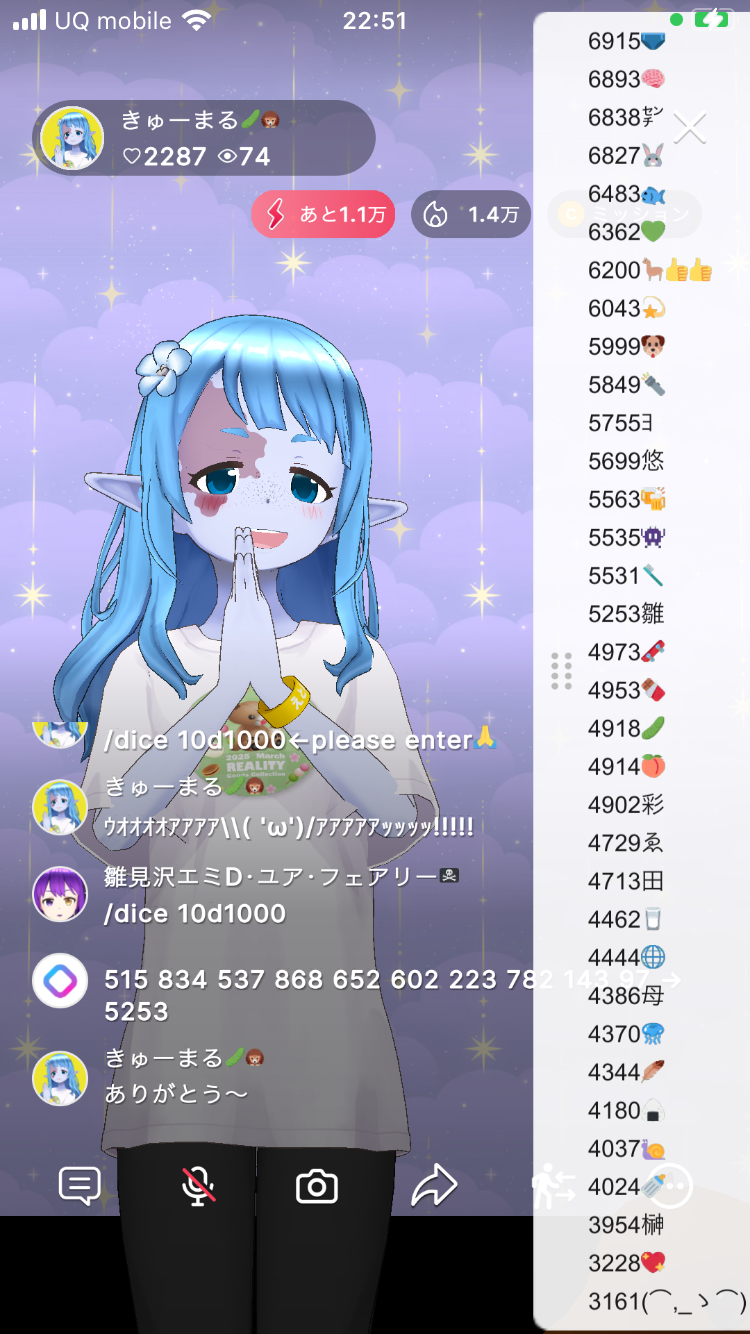Take a snapshot with the camera icon
Screen dimensions: 750x1334
(317, 1187)
